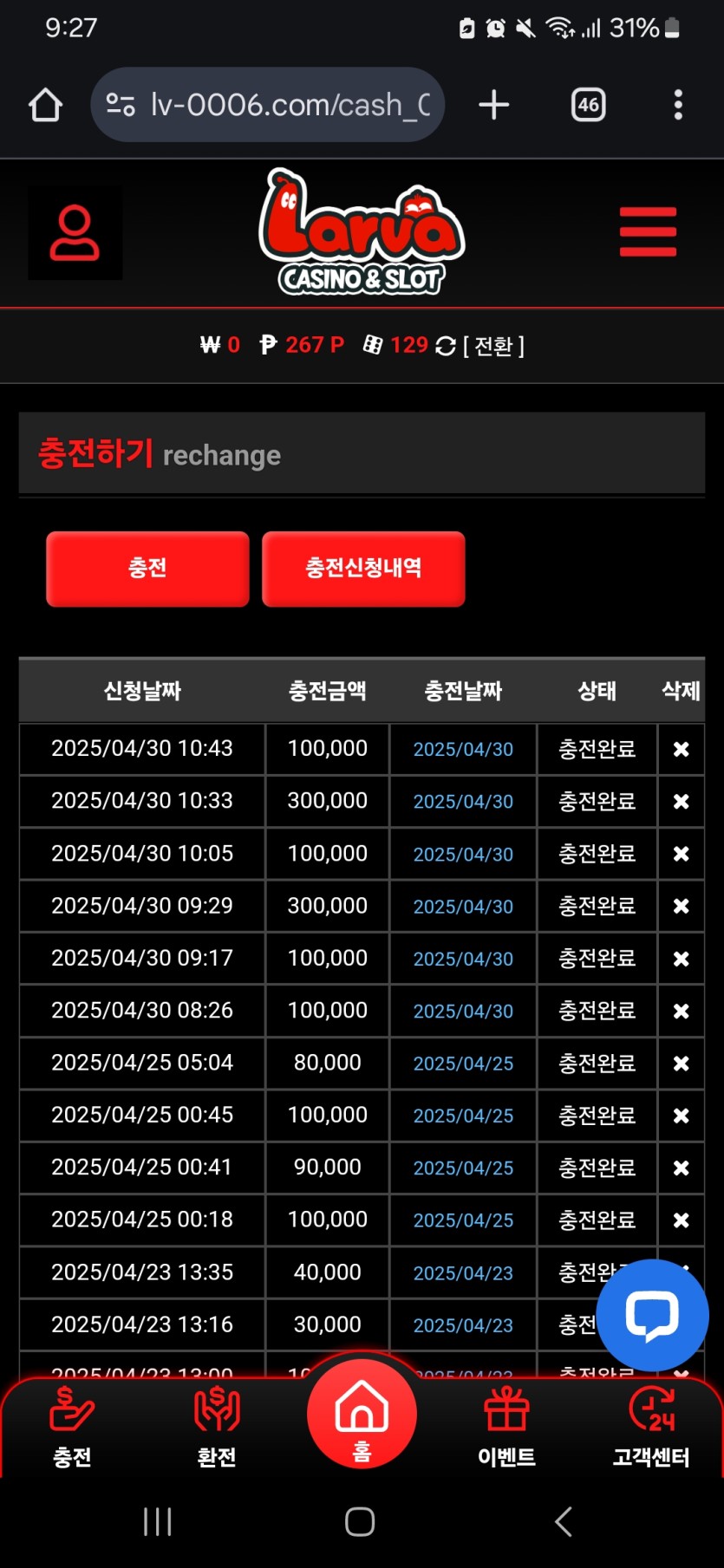Switch to the 환전 tab
724x1568 pixels.
pos(217,1428)
